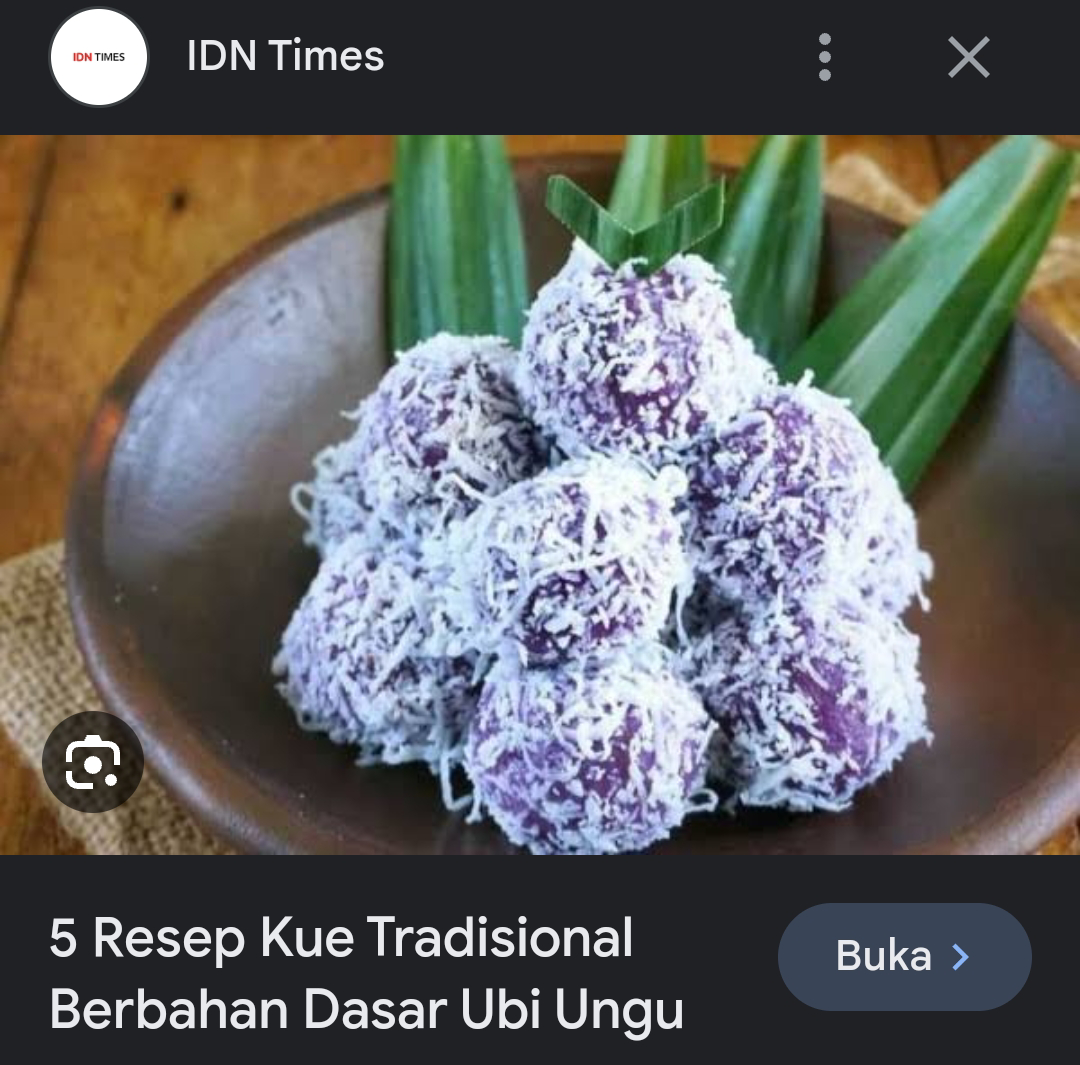
Task: Close the image viewer
Action: 968,58
